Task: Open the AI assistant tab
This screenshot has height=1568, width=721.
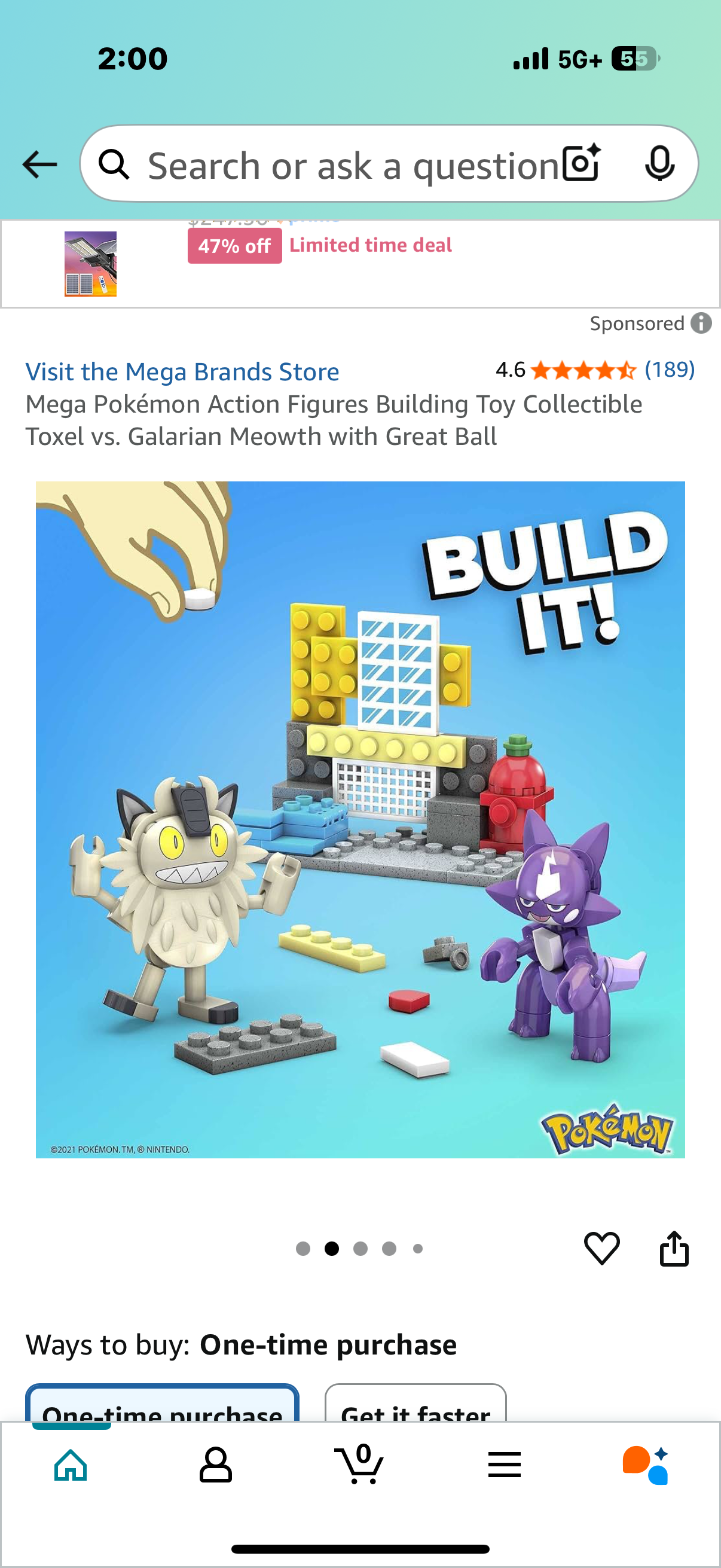Action: click(646, 1465)
